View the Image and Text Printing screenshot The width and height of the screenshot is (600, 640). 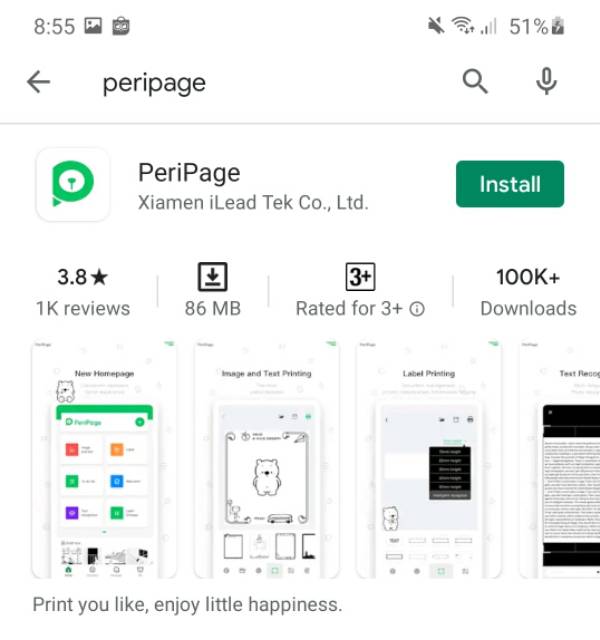tap(264, 460)
